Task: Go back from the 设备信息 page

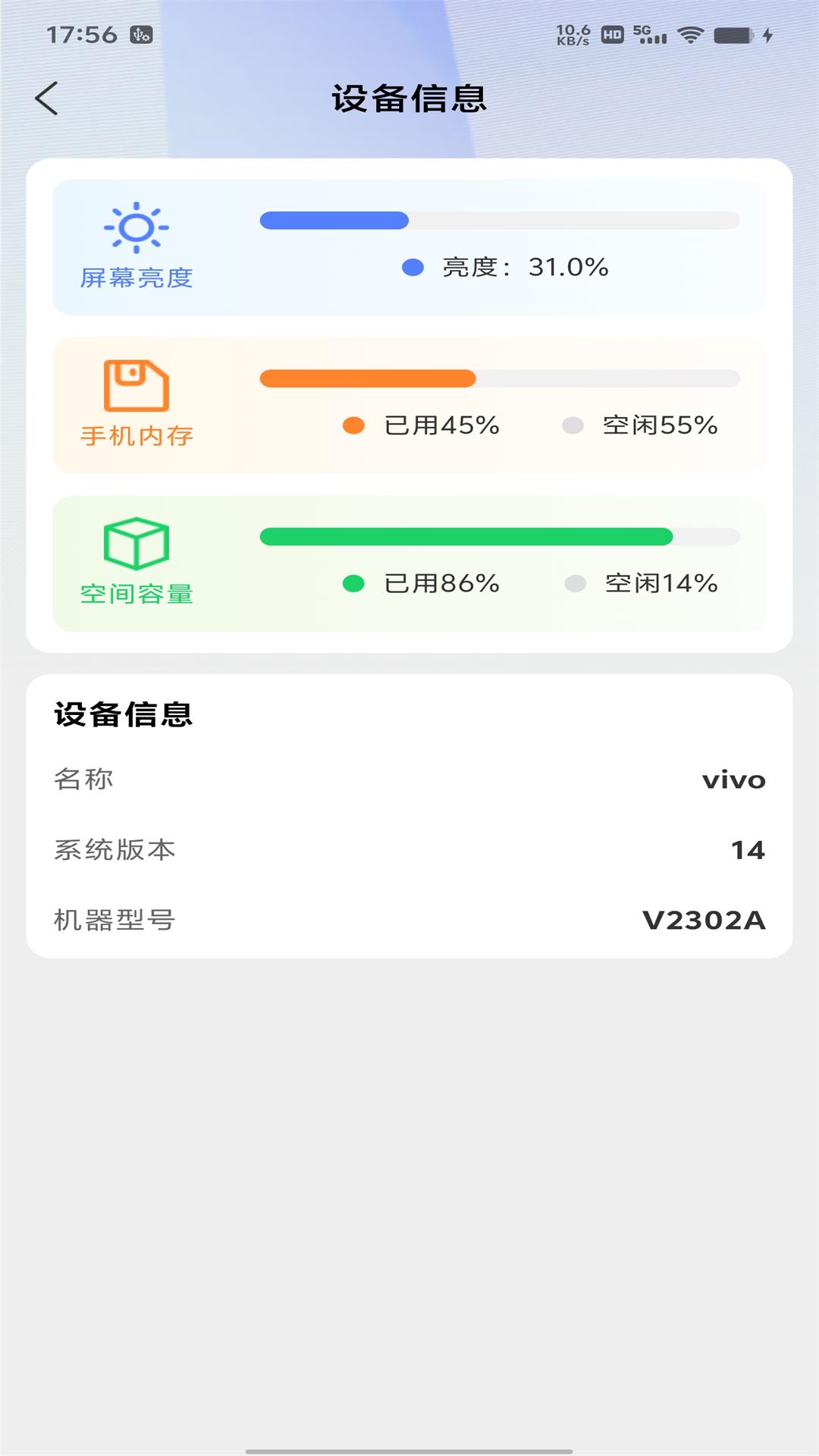Action: click(47, 99)
